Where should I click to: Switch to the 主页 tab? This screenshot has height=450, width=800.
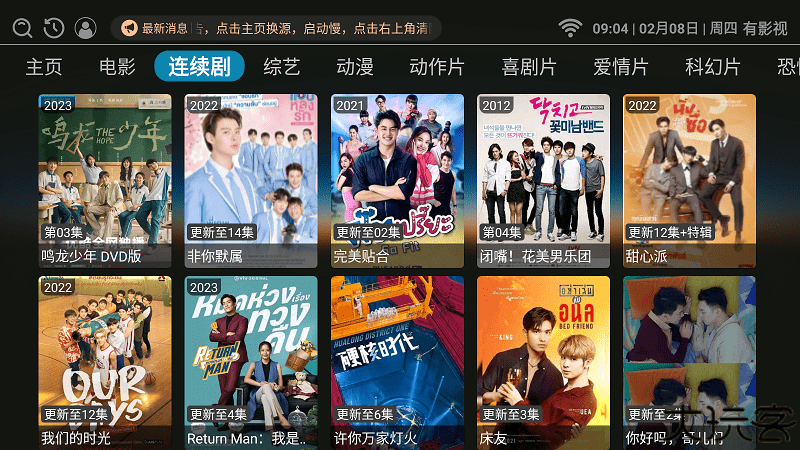coord(44,67)
